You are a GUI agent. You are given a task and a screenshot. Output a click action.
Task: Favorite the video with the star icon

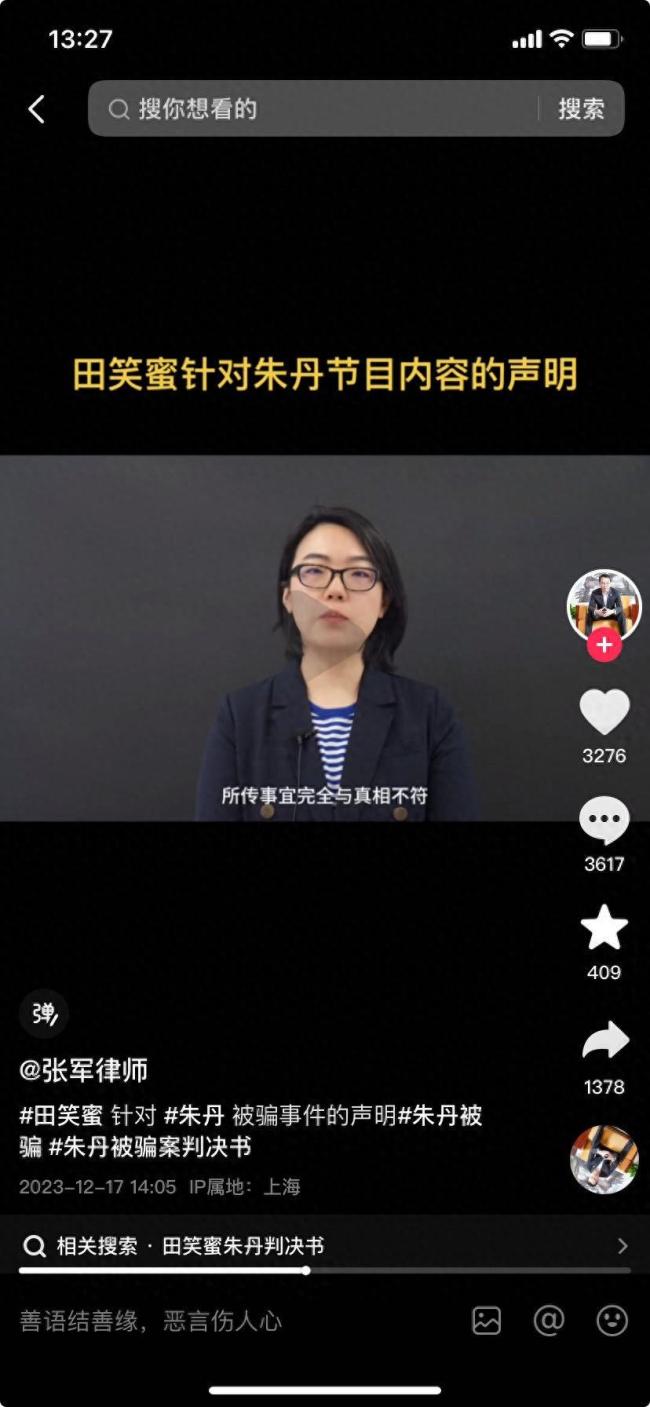coord(604,928)
